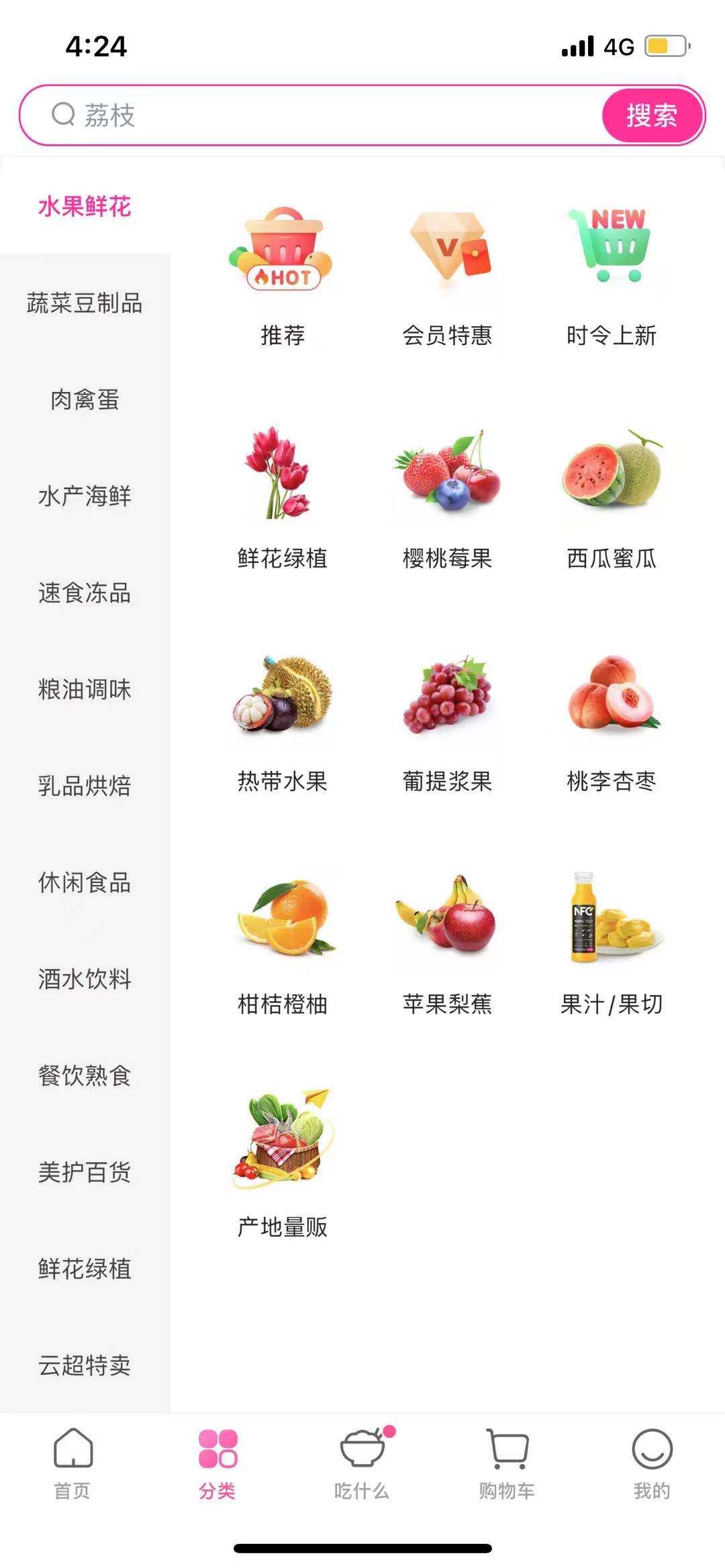Open the 水产海鲜 category
725x1568 pixels.
pyautogui.click(x=85, y=496)
